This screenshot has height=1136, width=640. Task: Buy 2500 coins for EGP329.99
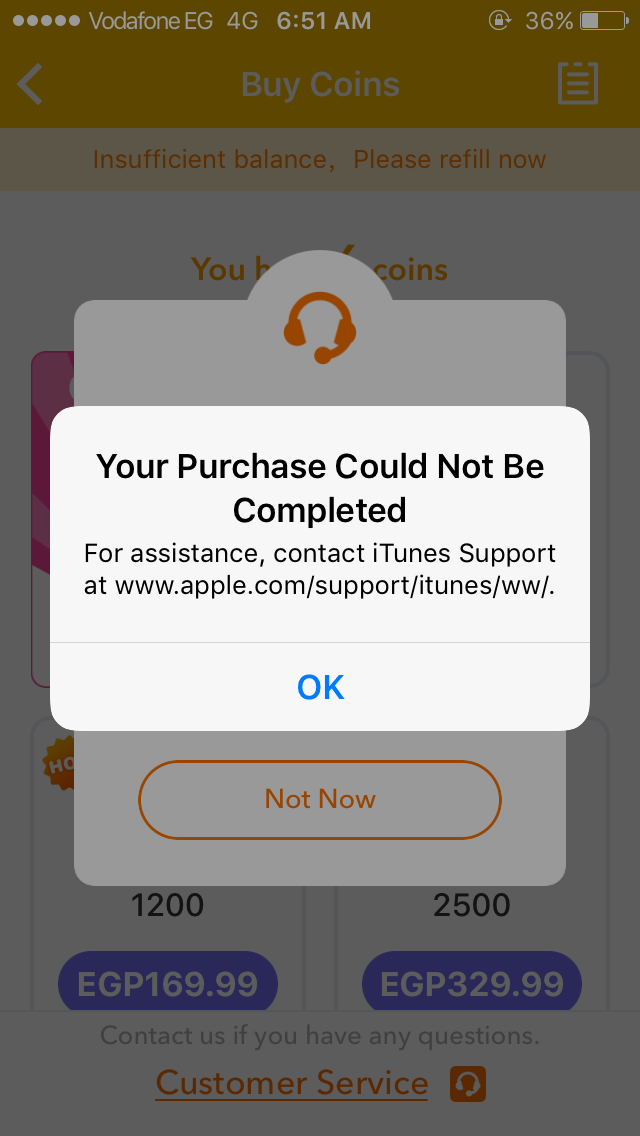coord(471,983)
